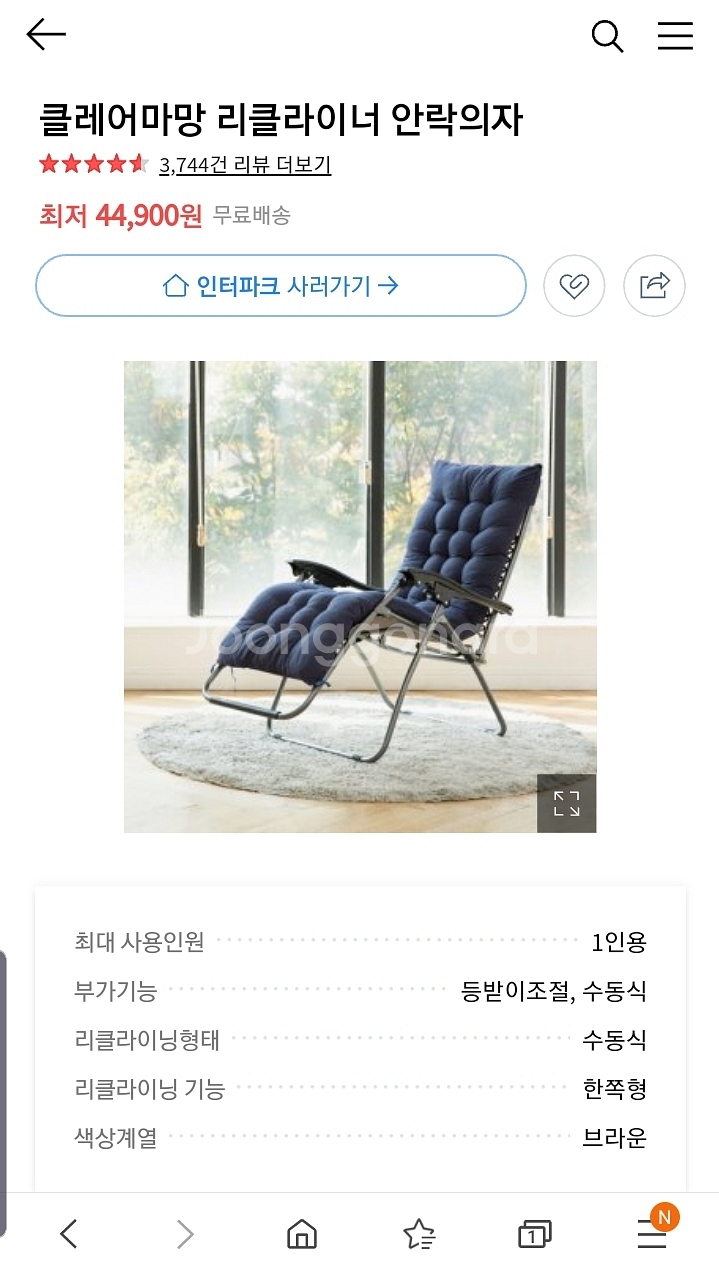This screenshot has height=1276, width=719.
Task: Tap browser forward arrow in bottom bar
Action: pos(185,1235)
